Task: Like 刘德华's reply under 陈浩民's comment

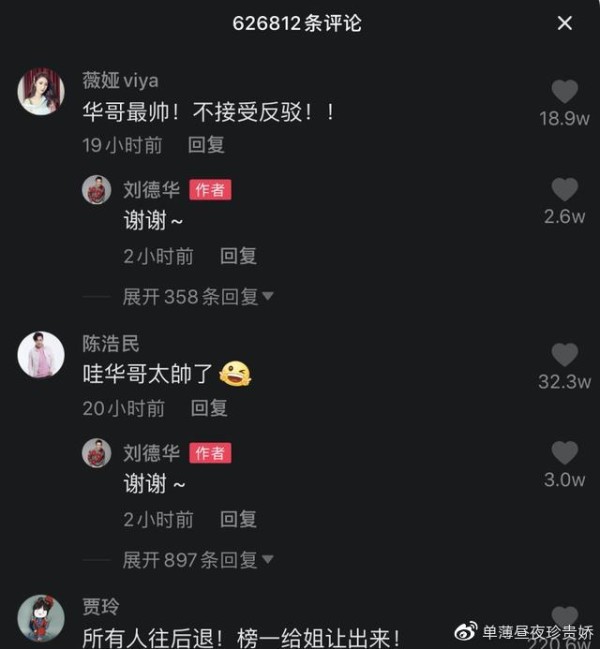Action: [565, 453]
